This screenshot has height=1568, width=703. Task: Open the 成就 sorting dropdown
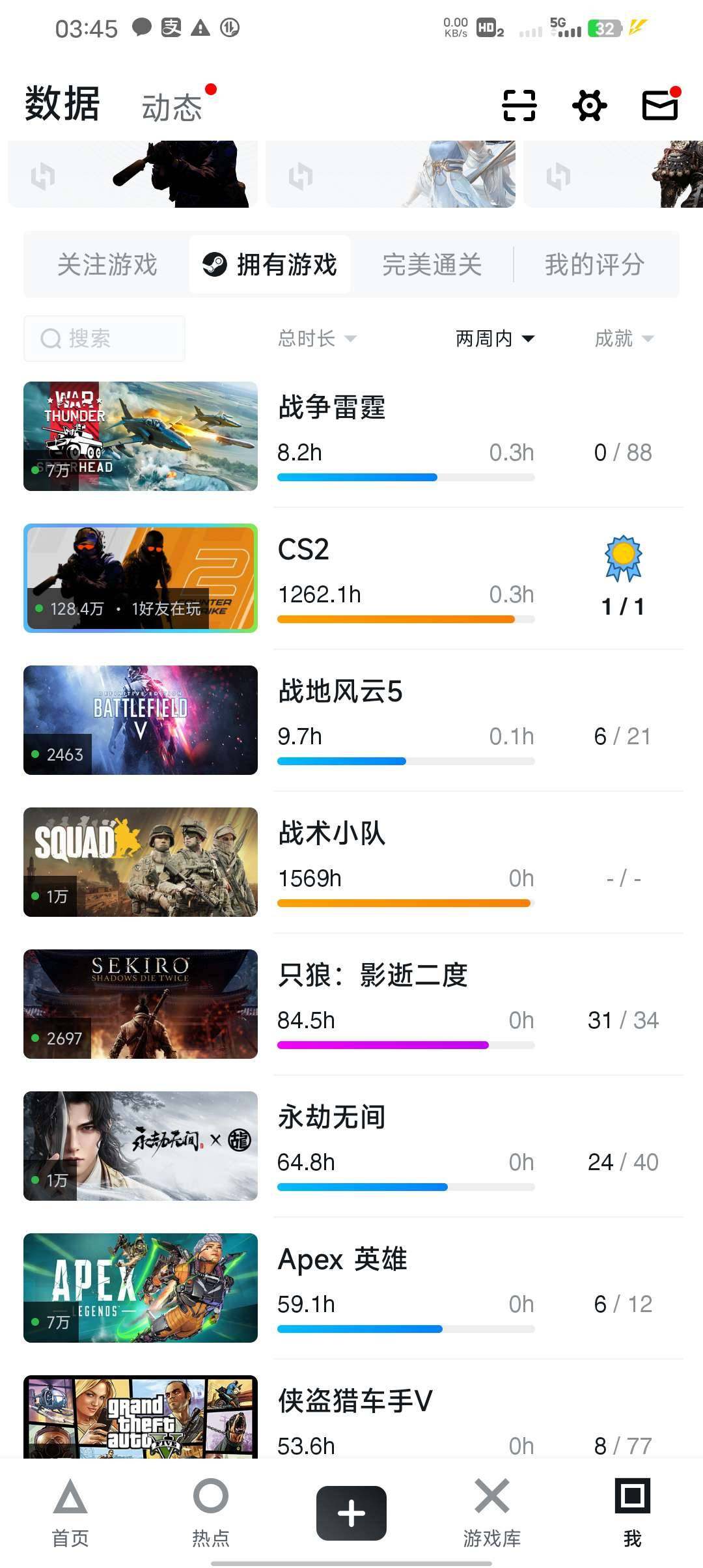[x=625, y=338]
